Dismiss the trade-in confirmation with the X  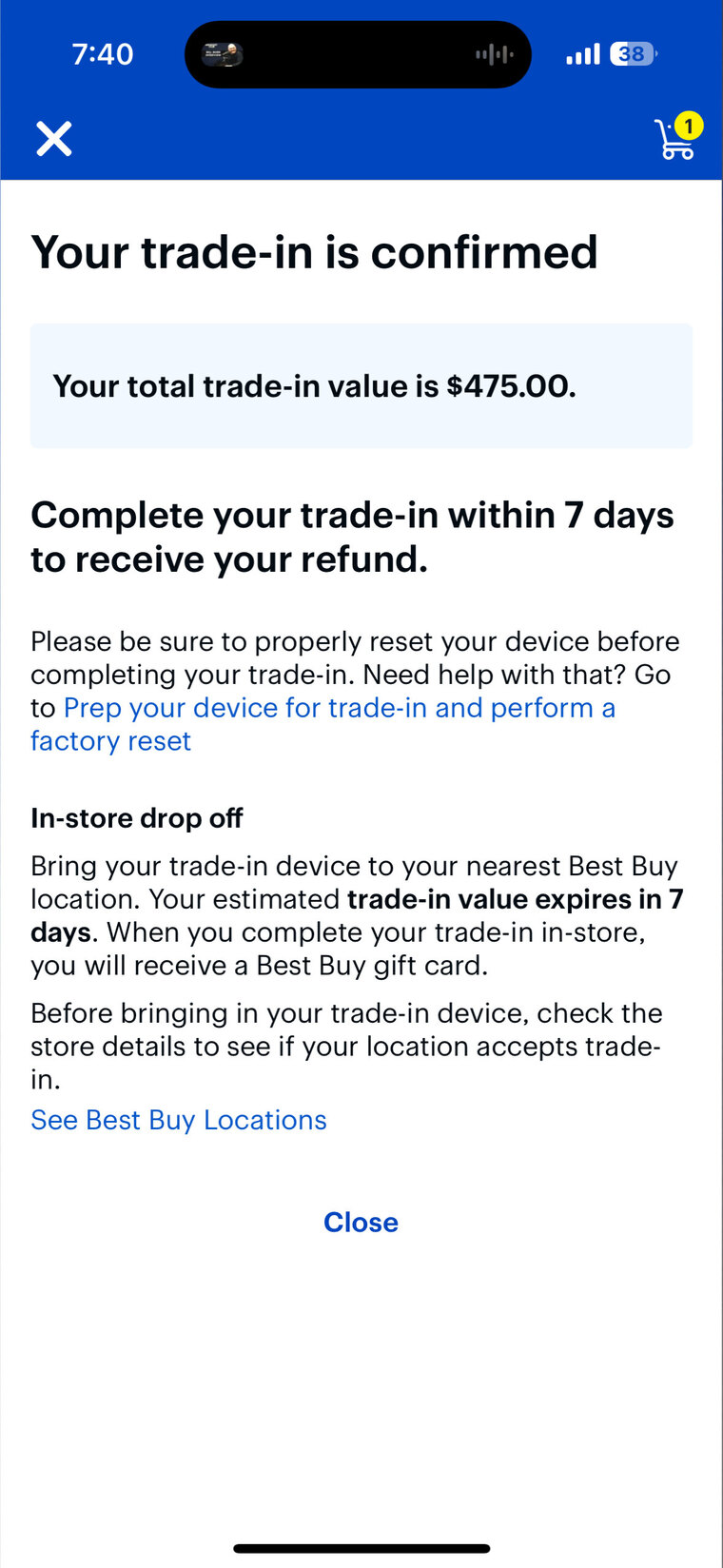pyautogui.click(x=54, y=139)
